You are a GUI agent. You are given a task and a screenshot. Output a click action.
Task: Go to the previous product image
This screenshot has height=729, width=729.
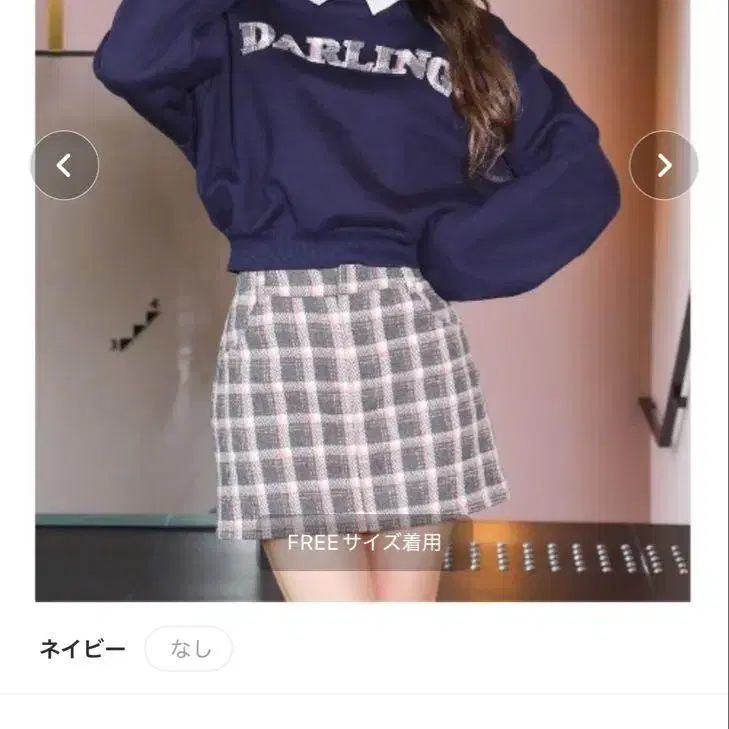click(65, 165)
